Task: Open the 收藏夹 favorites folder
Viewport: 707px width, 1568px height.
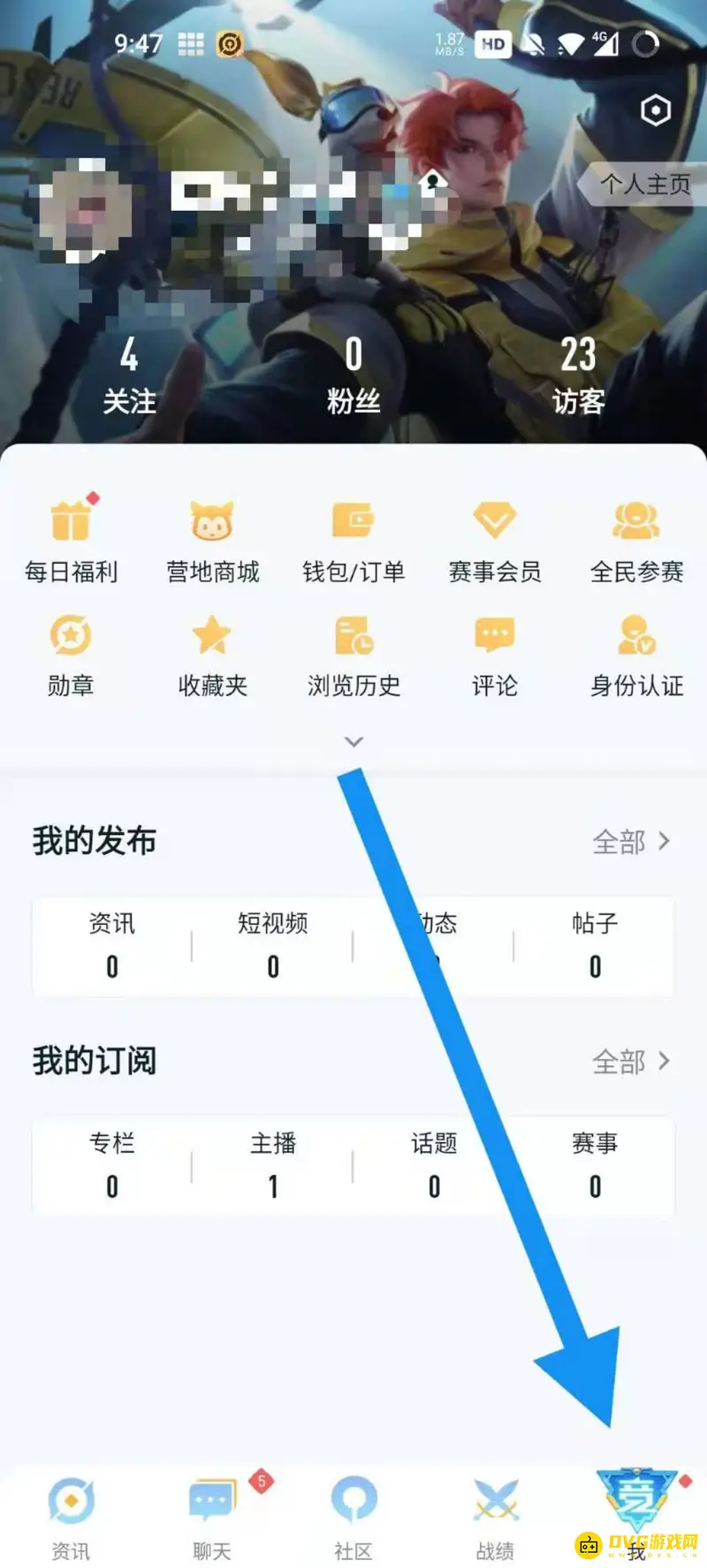Action: tap(212, 654)
